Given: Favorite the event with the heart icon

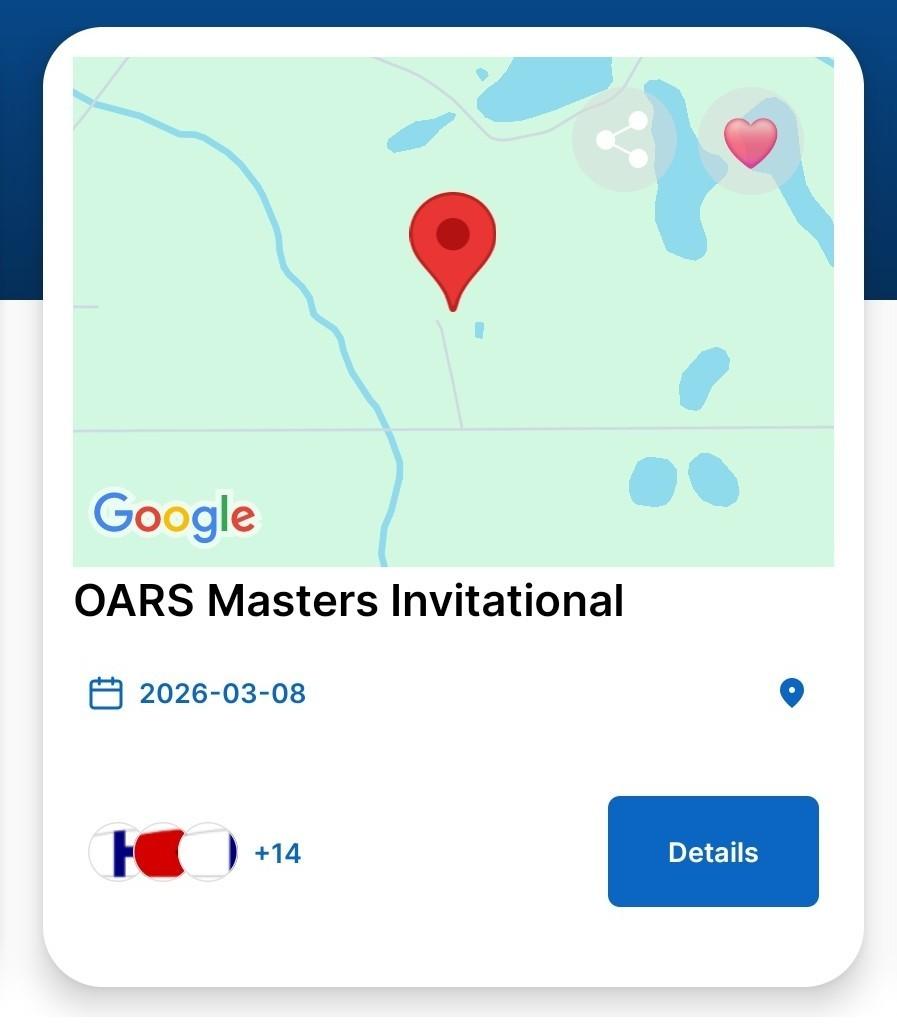Looking at the screenshot, I should 750,141.
